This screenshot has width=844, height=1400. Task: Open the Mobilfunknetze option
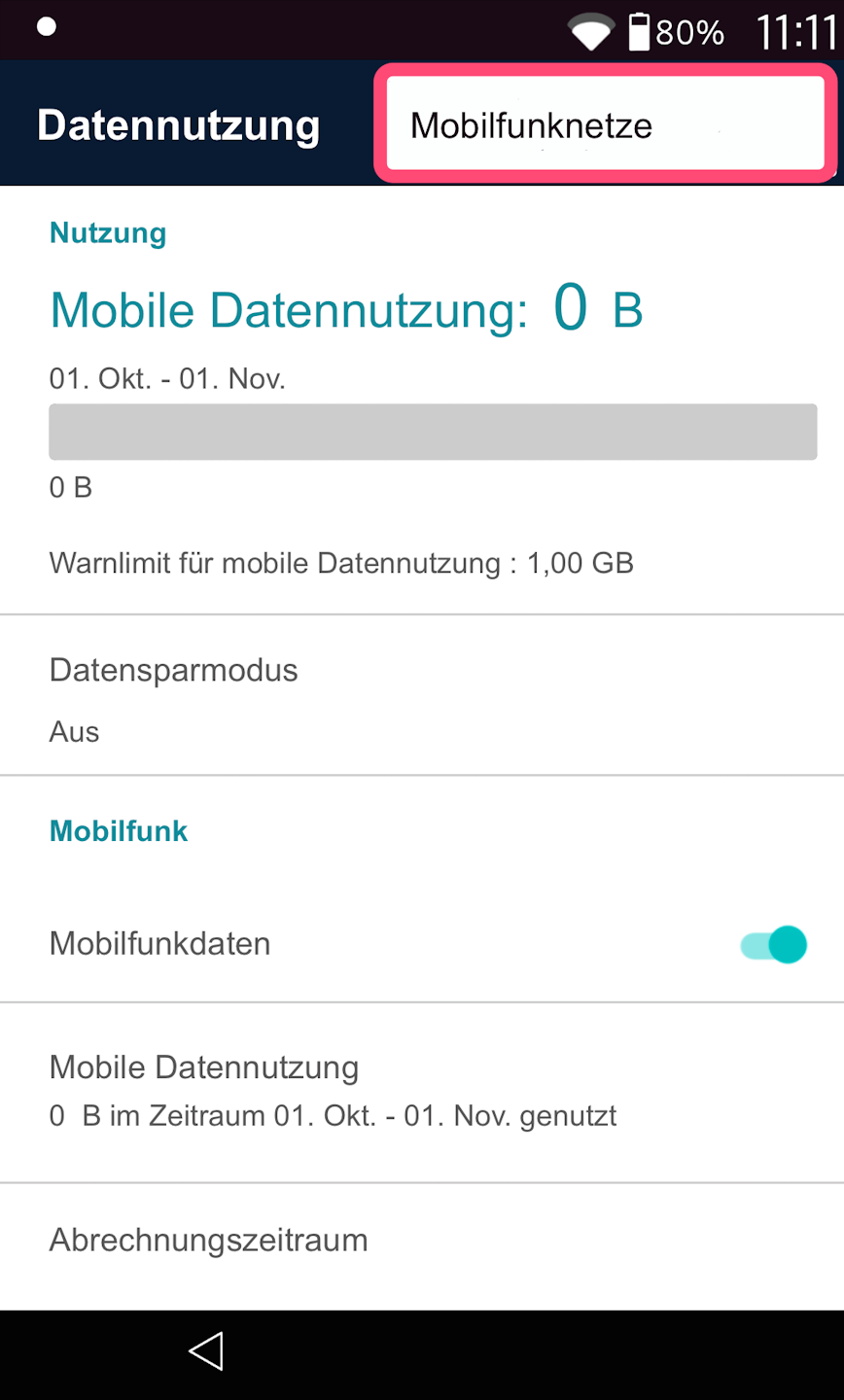(x=605, y=124)
